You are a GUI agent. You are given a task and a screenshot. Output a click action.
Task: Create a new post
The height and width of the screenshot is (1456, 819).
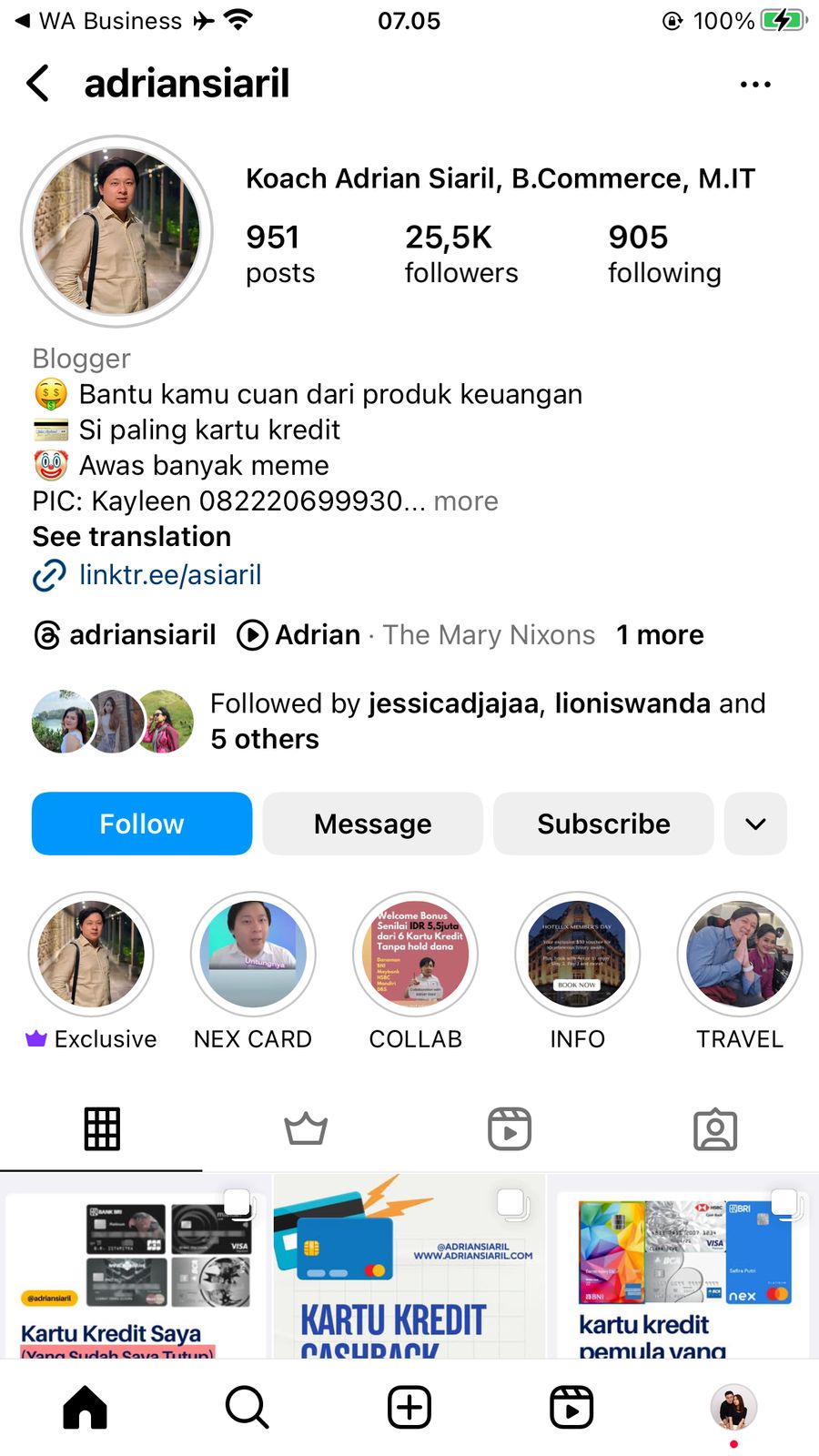coord(409,1407)
